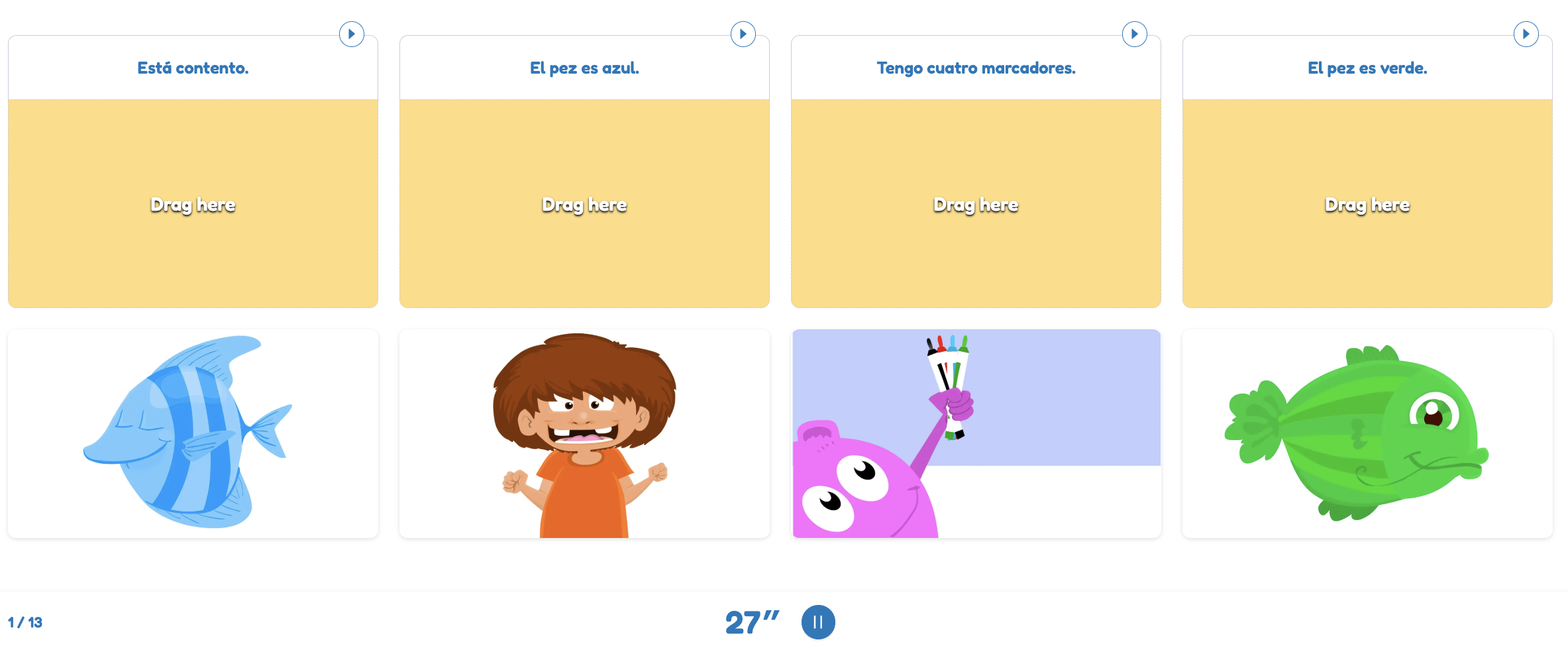
Task: Play audio for "El pez es azul."
Action: click(743, 34)
